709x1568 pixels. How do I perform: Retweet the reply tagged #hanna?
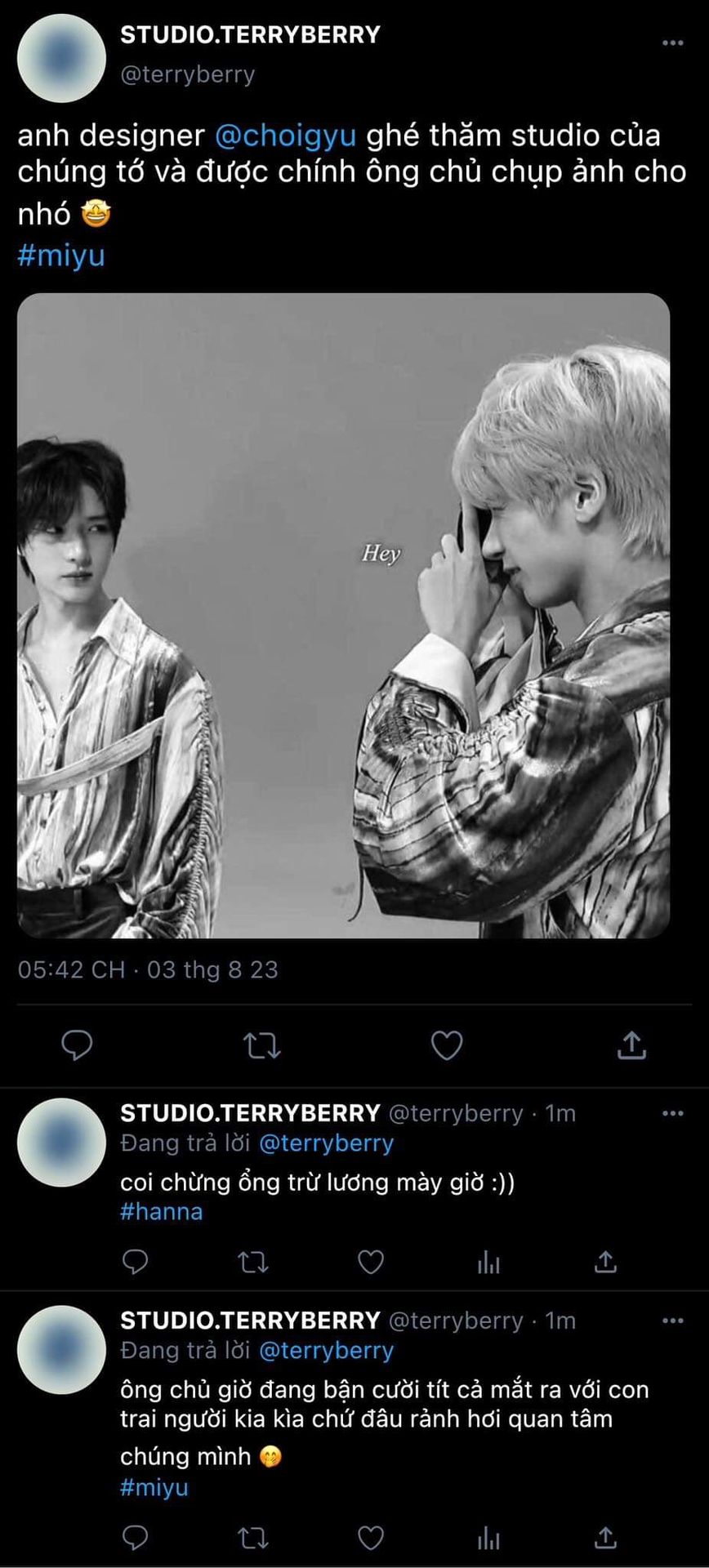click(x=252, y=1263)
